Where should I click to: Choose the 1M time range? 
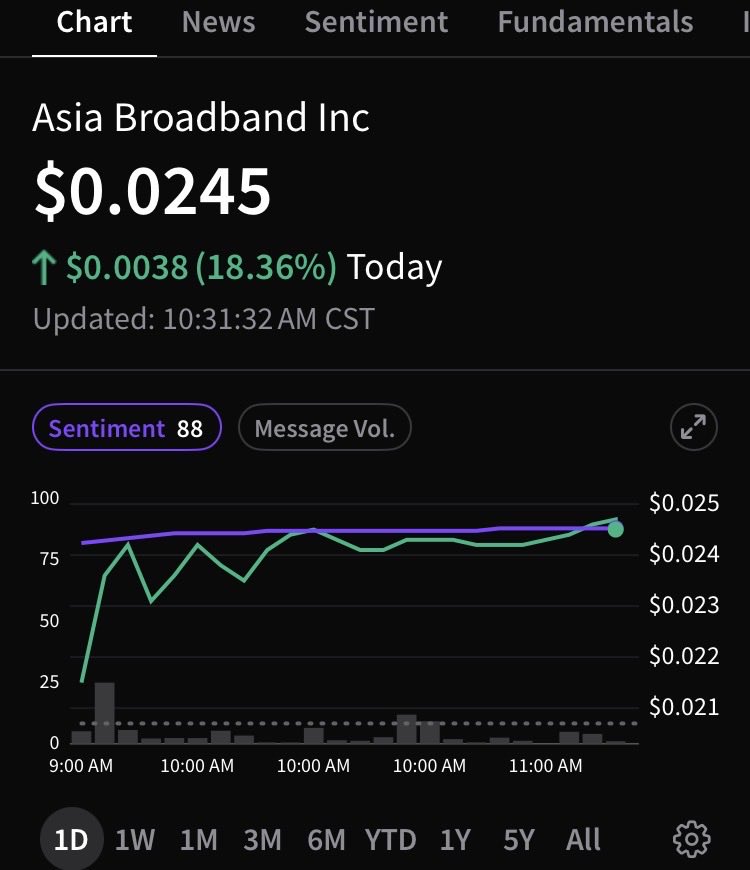pyautogui.click(x=198, y=839)
